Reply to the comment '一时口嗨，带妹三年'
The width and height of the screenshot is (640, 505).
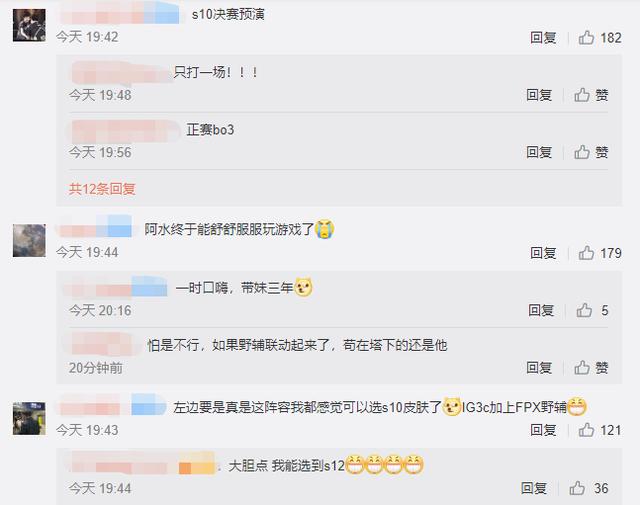540,311
